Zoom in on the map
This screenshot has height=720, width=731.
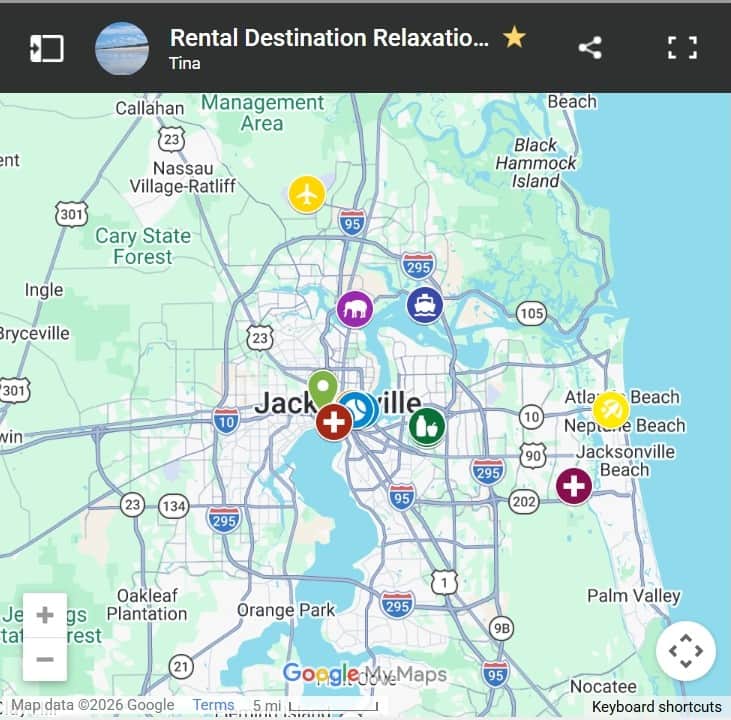click(45, 615)
